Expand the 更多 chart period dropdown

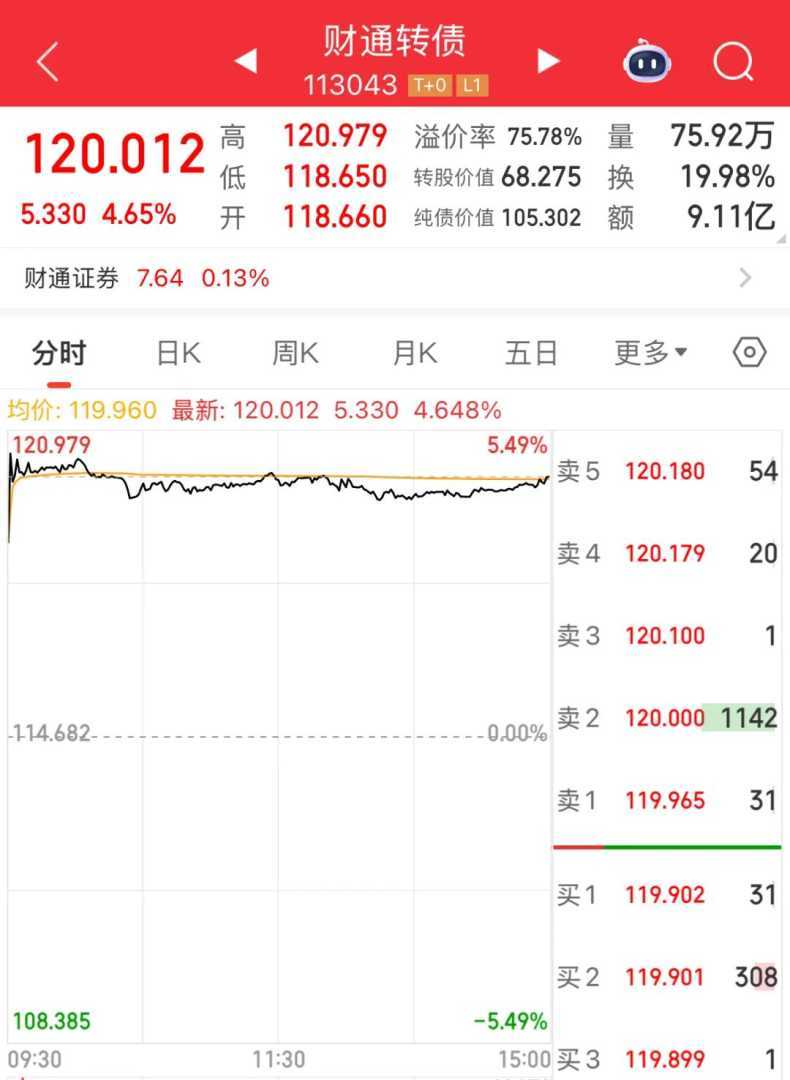pyautogui.click(x=650, y=353)
